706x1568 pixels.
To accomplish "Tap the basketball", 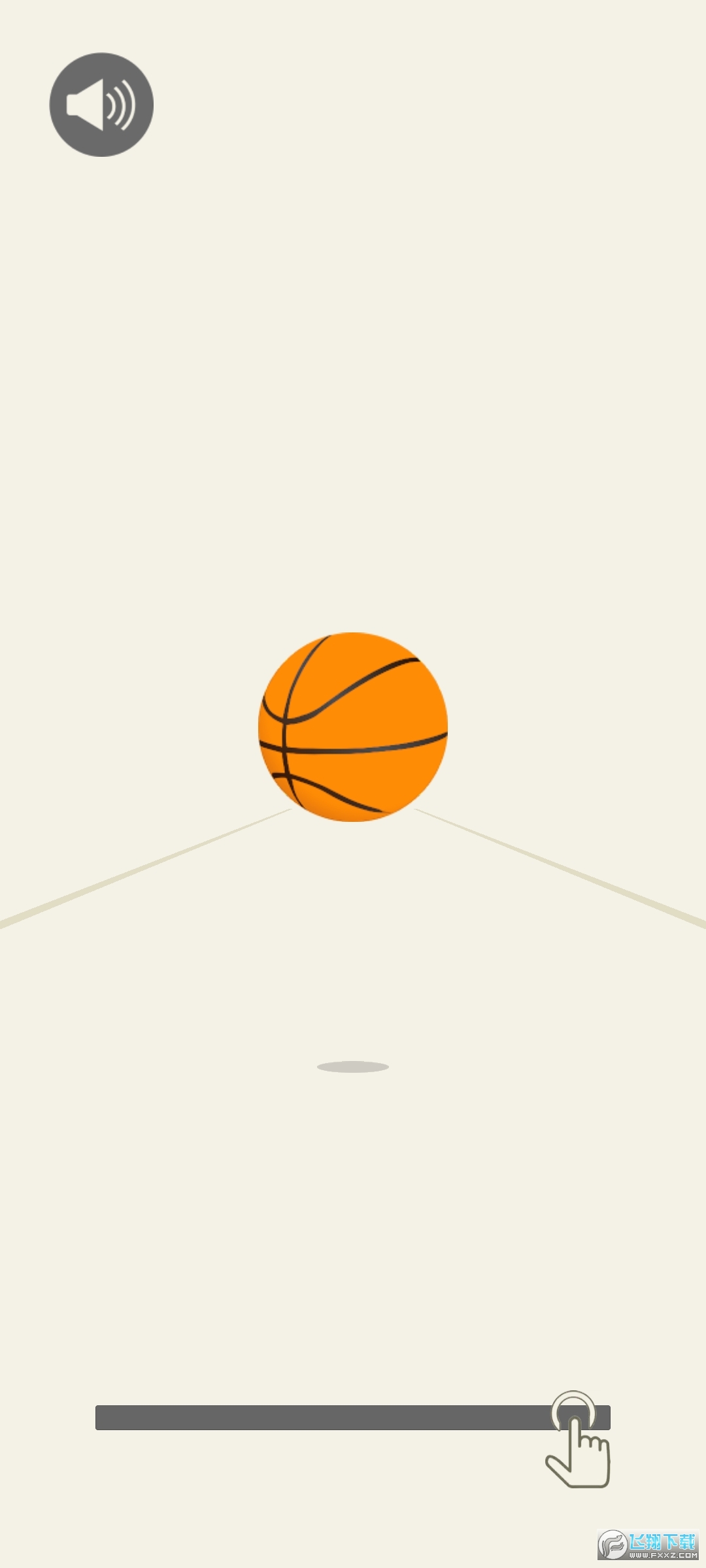I will tap(353, 727).
